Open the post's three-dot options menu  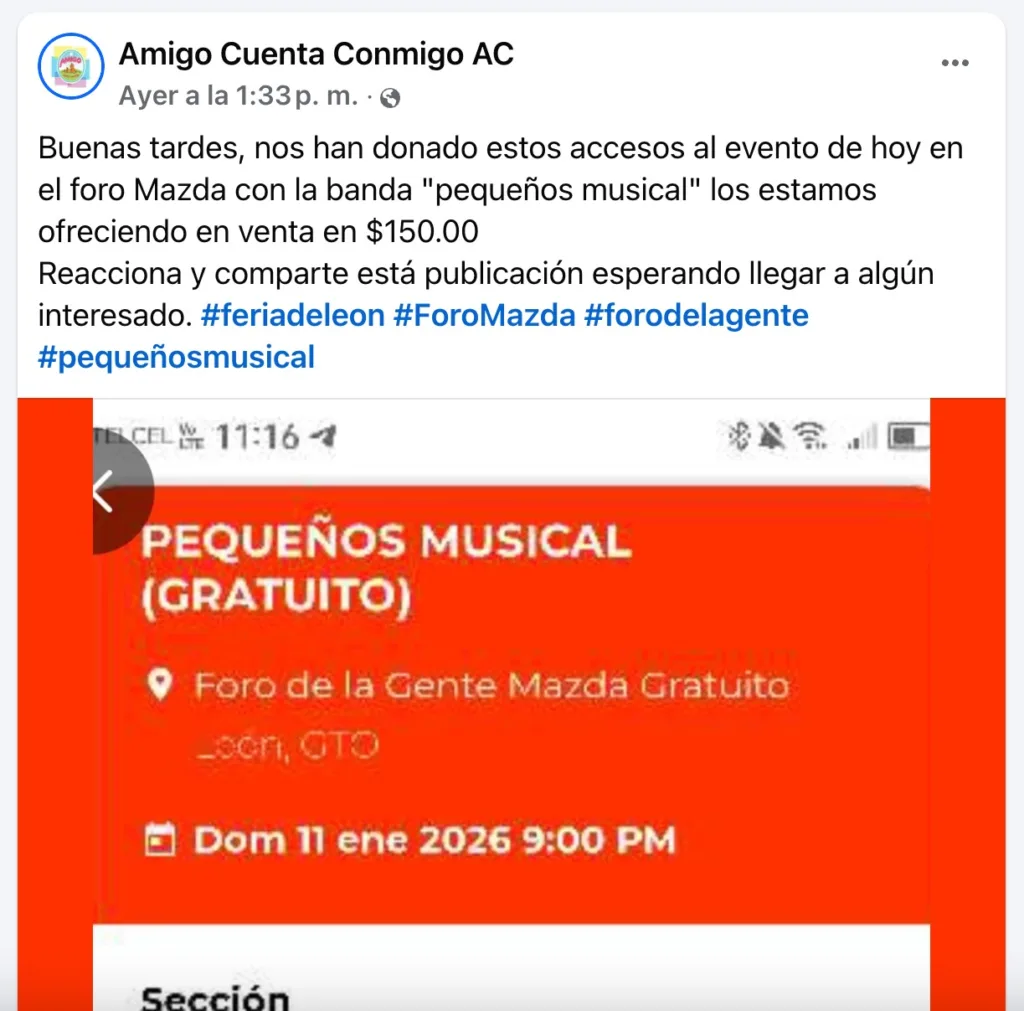(x=955, y=62)
